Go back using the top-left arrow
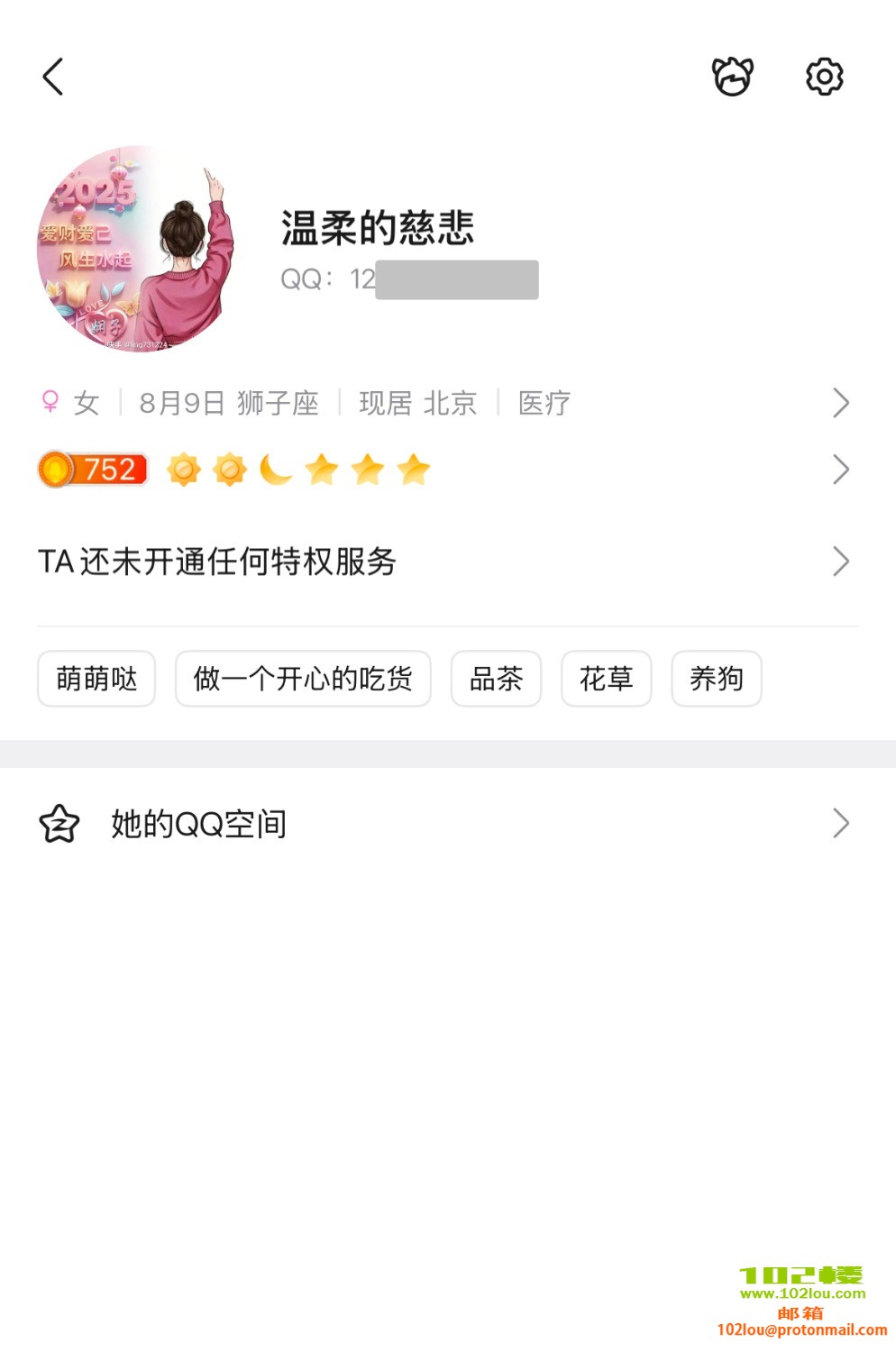Screen dimensions: 896x1352 coord(53,77)
